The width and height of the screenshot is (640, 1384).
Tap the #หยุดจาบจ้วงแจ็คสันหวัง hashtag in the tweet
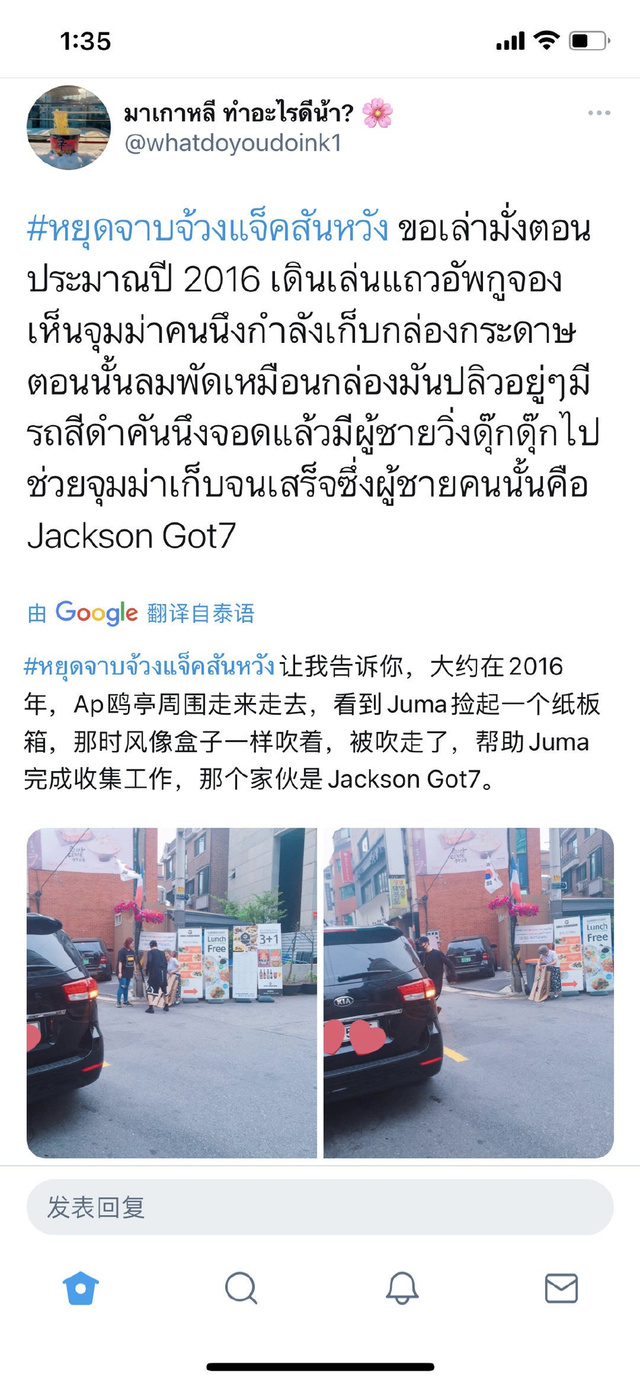[207, 229]
